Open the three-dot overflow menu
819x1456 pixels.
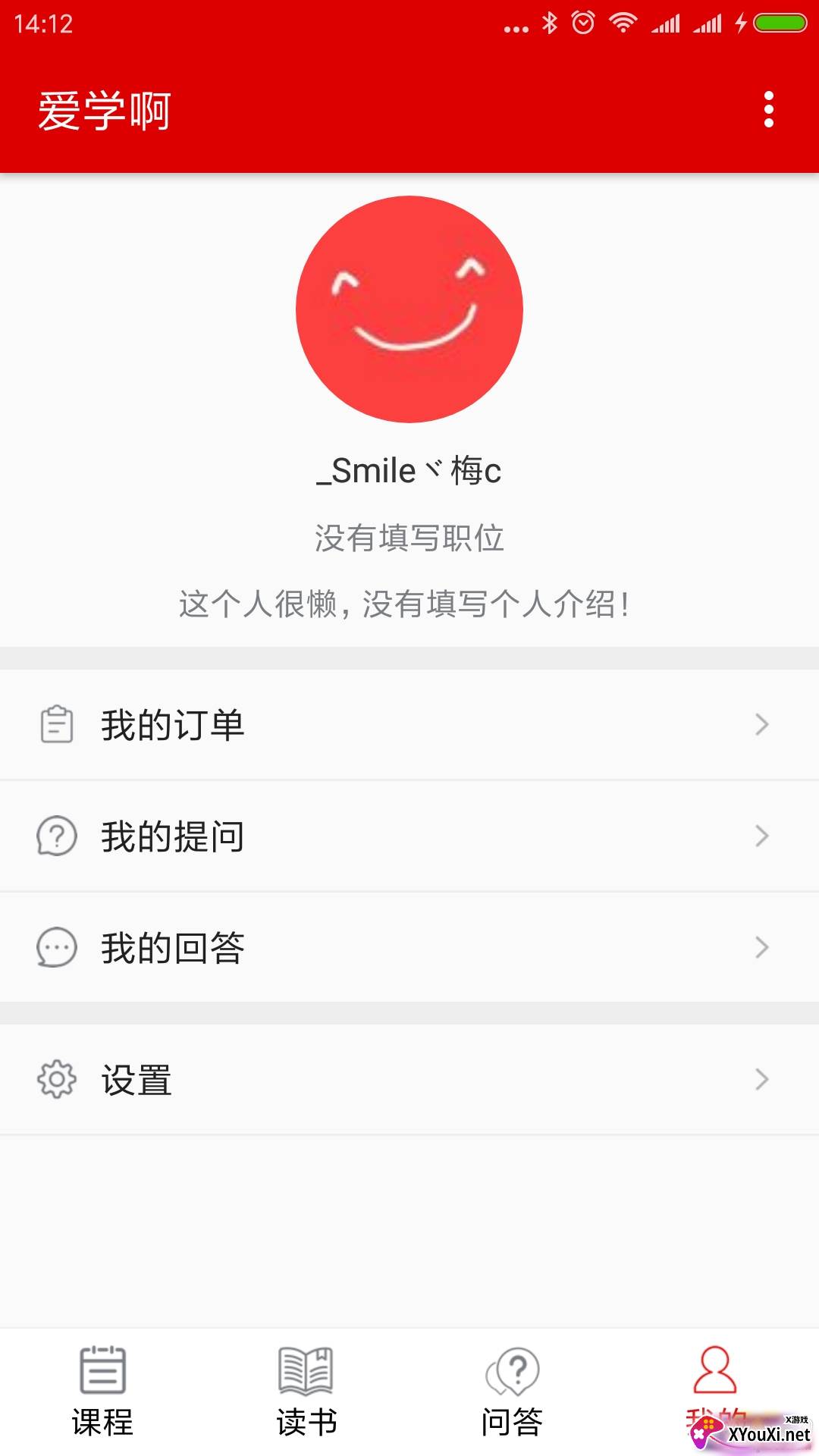click(768, 110)
